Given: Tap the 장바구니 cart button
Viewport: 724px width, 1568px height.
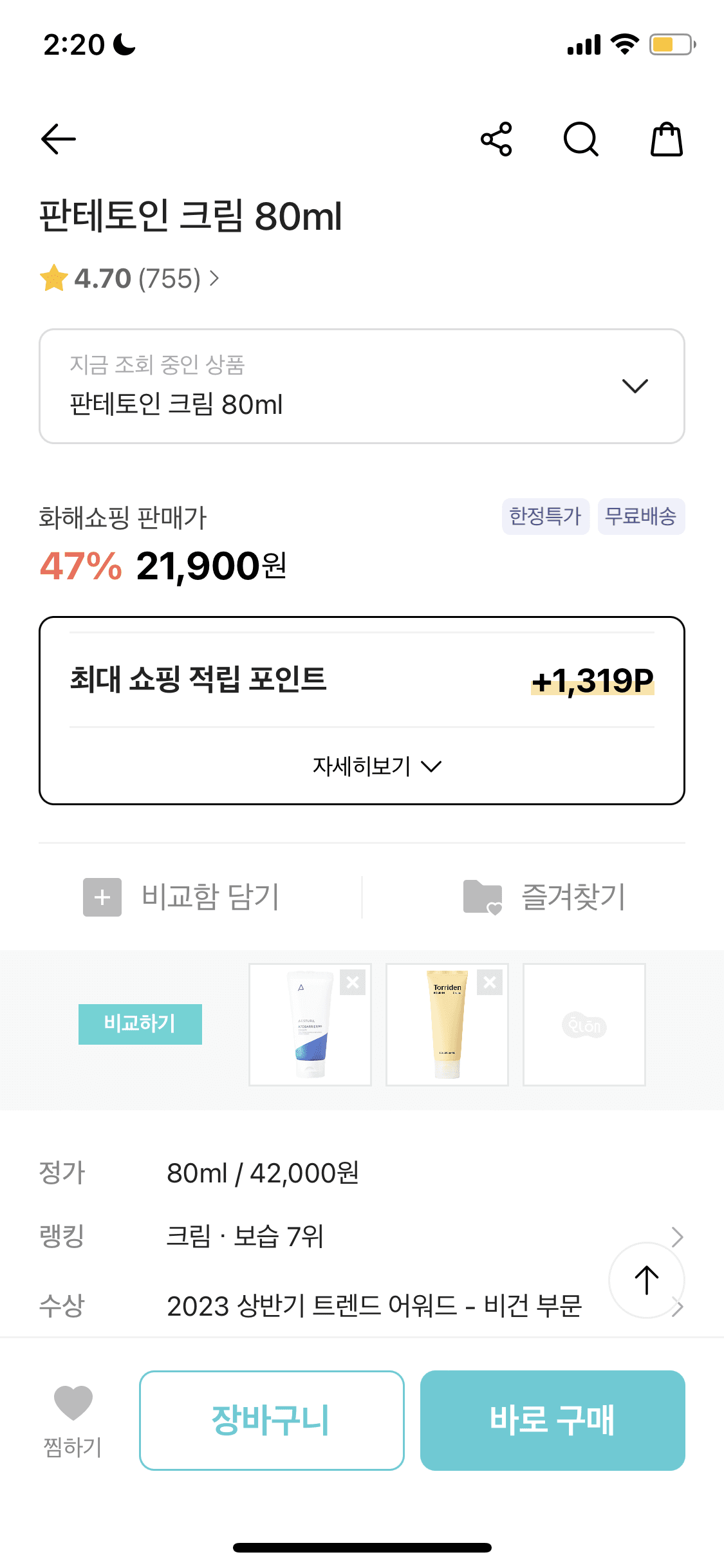Looking at the screenshot, I should pyautogui.click(x=270, y=1419).
